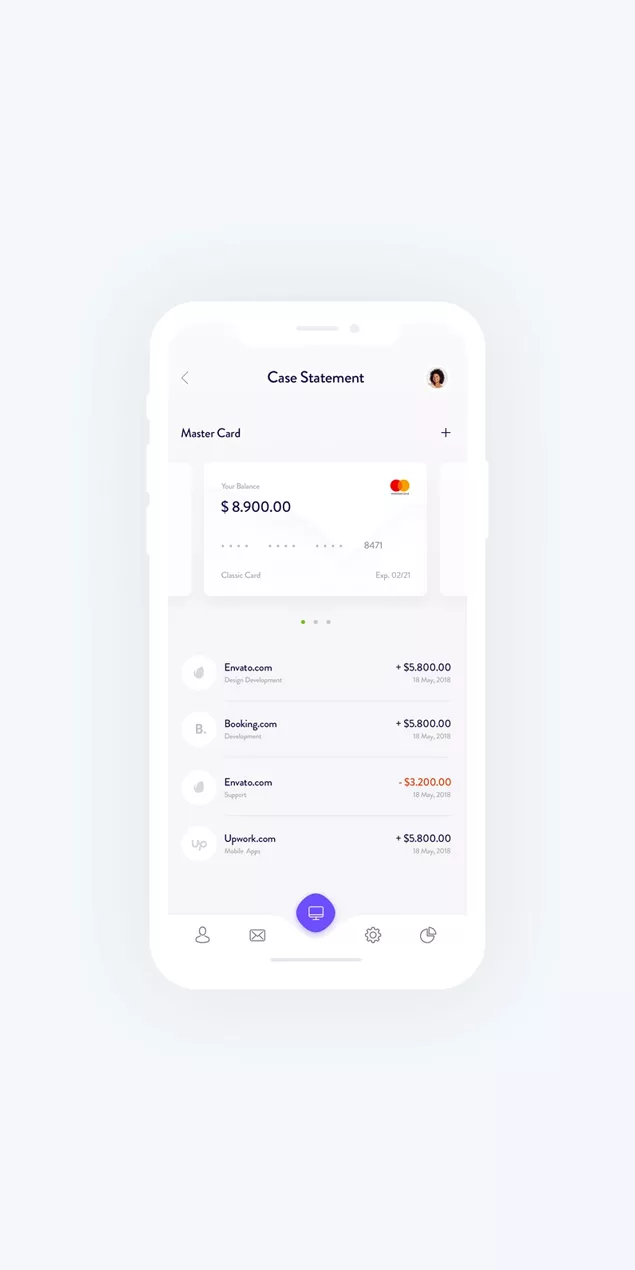Go back using the header arrow
This screenshot has height=1270, width=635.
click(x=184, y=378)
